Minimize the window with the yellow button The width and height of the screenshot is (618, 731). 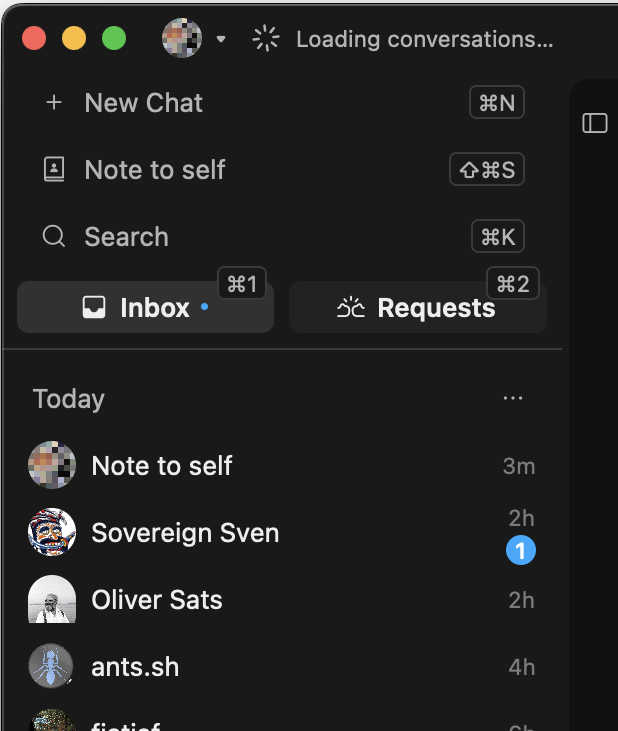click(74, 38)
